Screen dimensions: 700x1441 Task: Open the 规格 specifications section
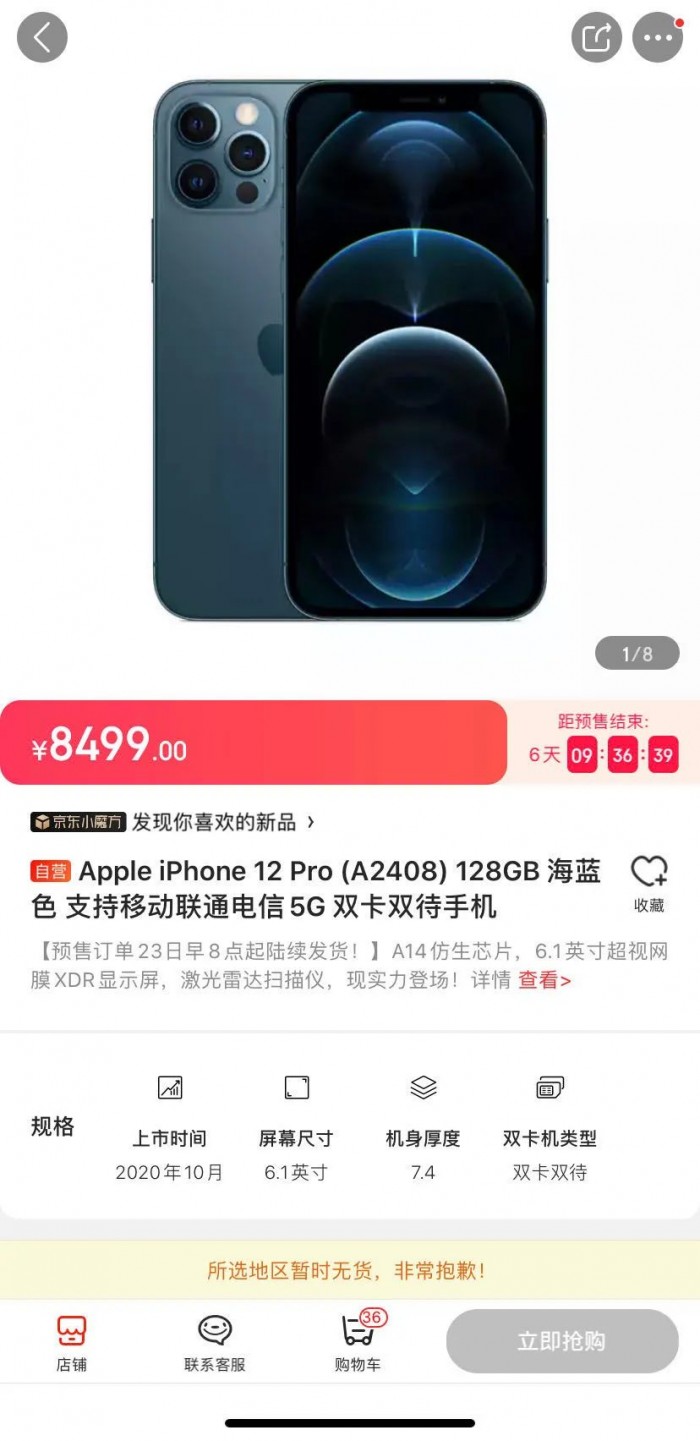(x=52, y=1126)
